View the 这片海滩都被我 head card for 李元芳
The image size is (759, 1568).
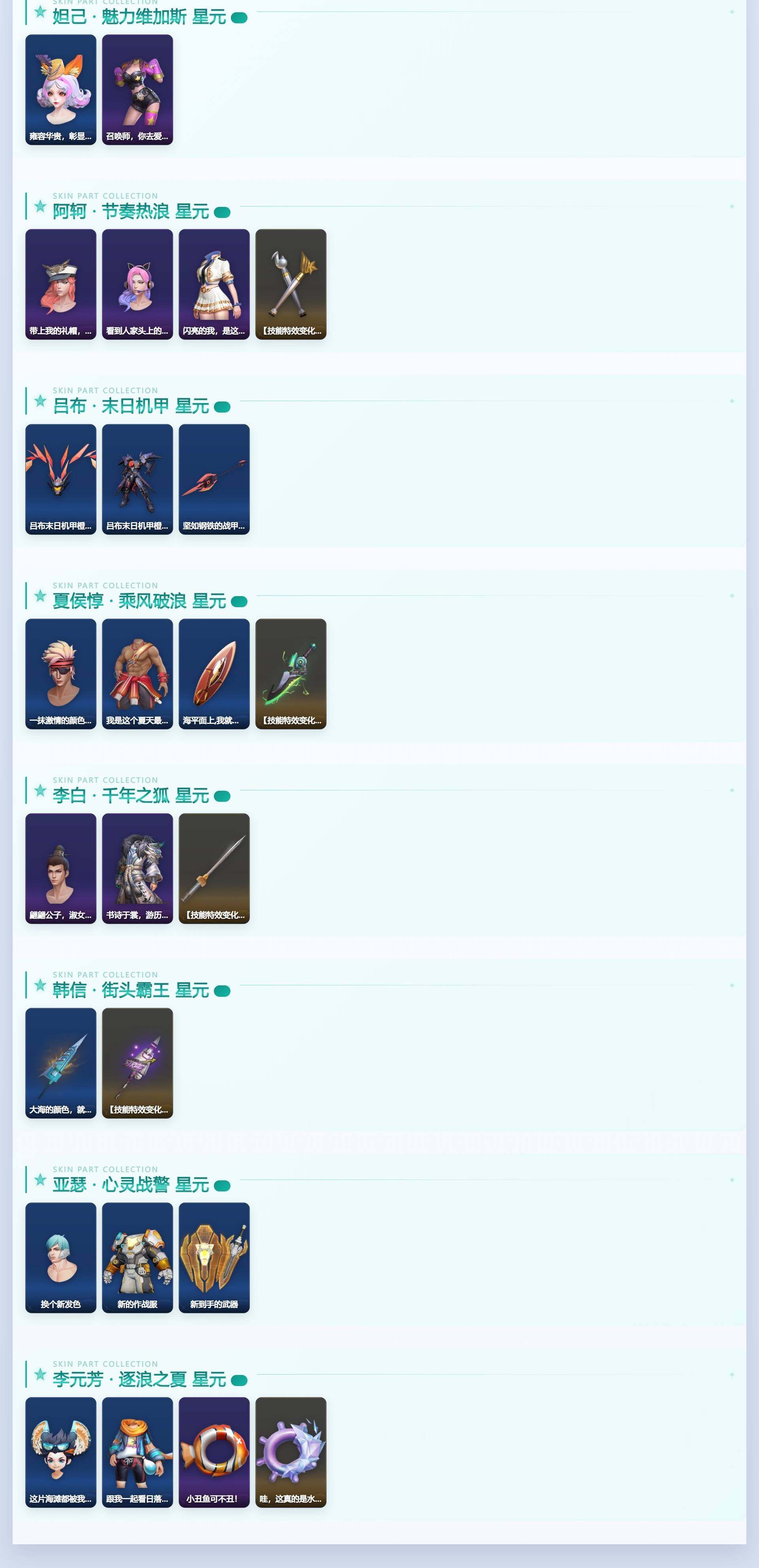point(61,1452)
